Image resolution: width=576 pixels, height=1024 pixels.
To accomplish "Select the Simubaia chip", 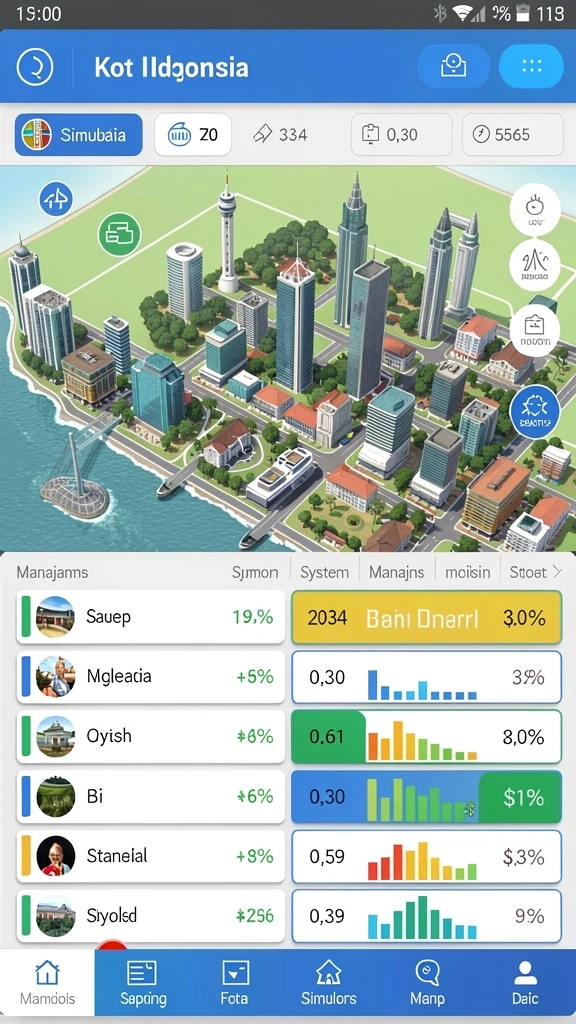I will click(78, 135).
